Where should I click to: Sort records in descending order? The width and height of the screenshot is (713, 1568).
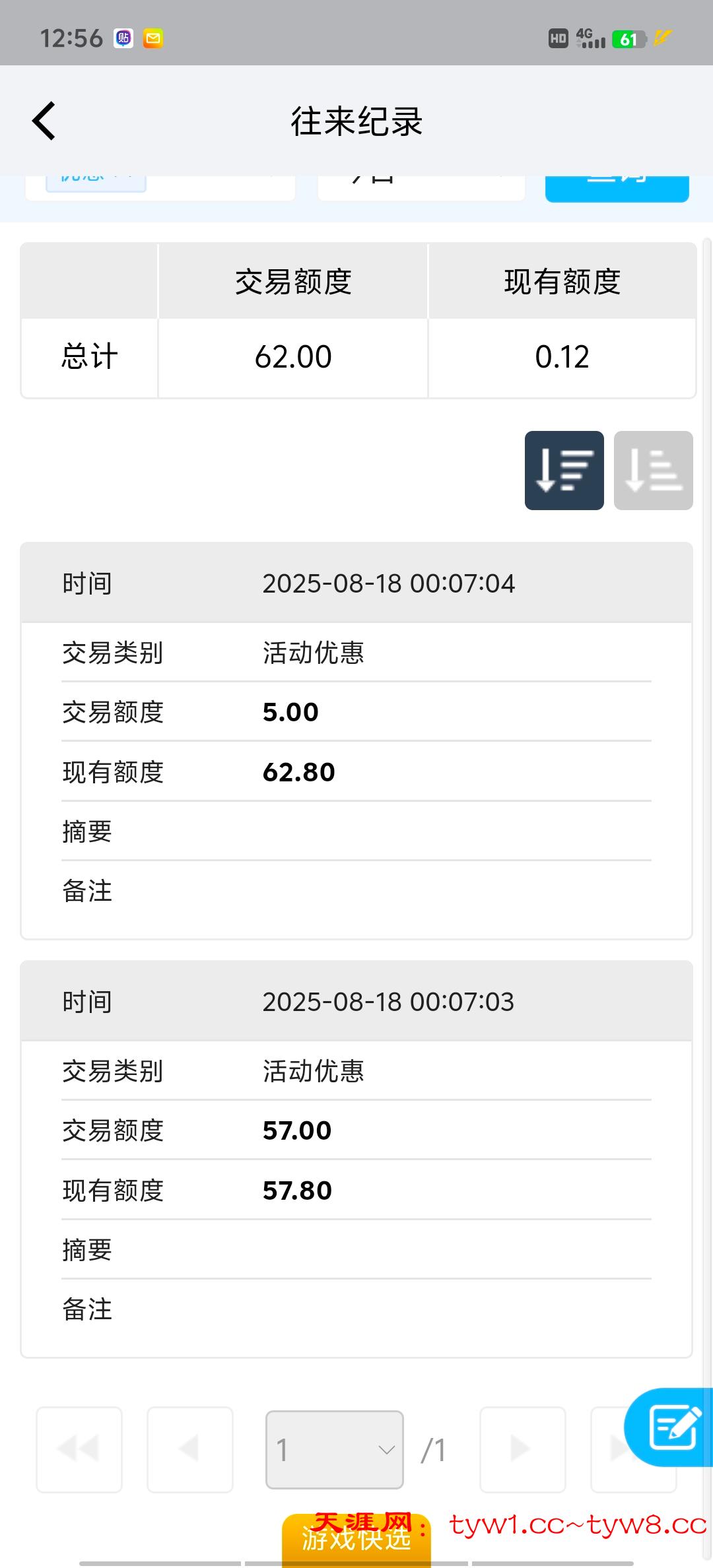(x=564, y=471)
